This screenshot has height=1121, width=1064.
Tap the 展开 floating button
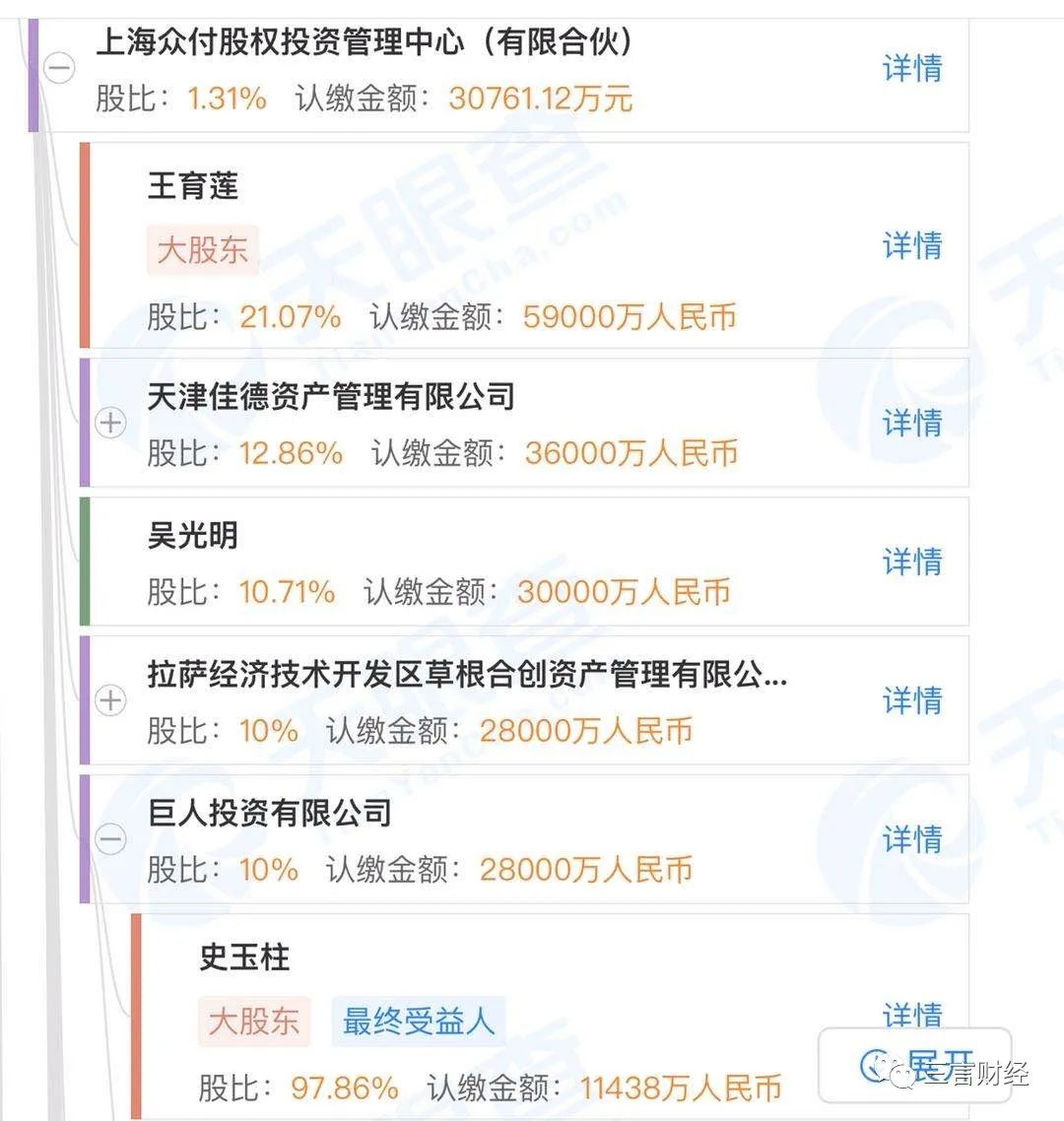coord(914,1065)
